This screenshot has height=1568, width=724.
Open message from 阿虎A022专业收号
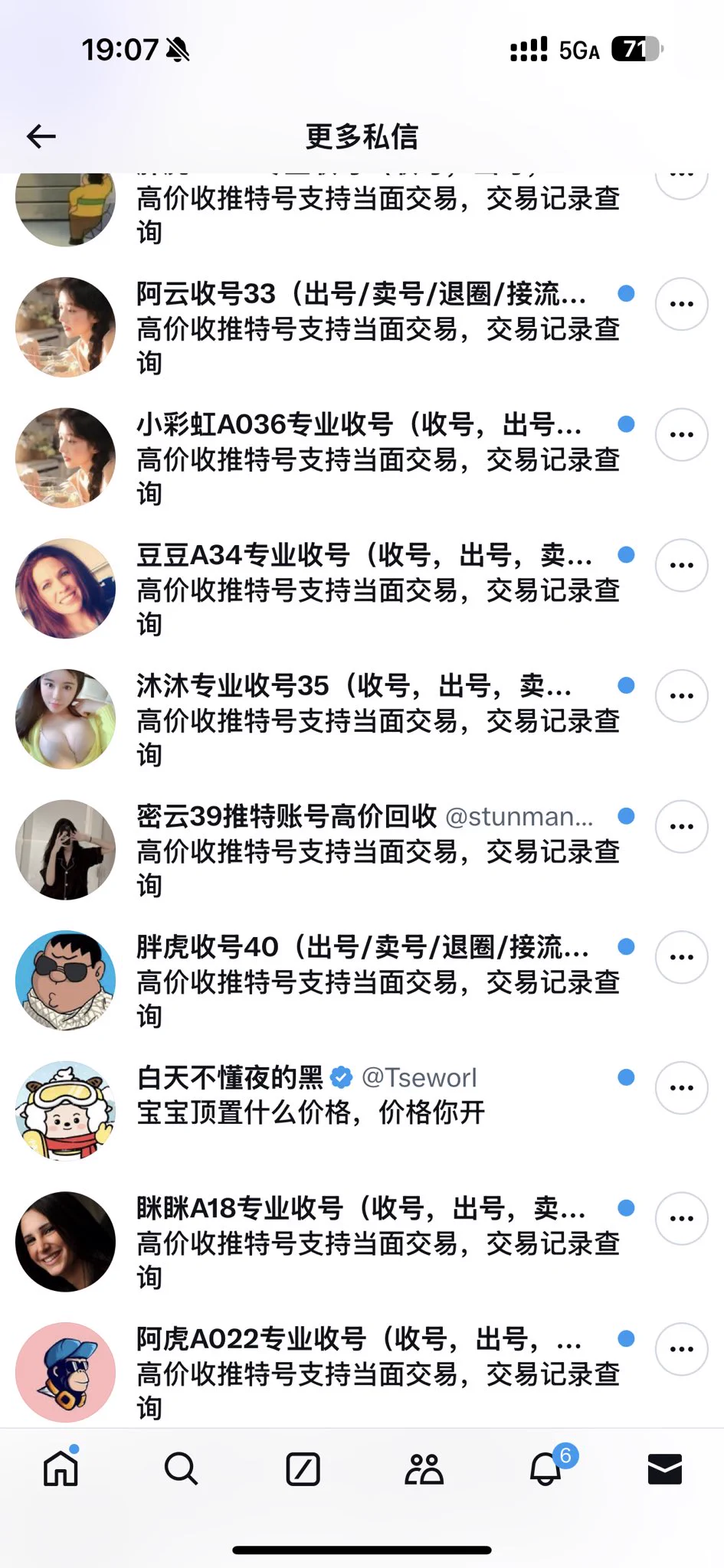(x=375, y=1373)
